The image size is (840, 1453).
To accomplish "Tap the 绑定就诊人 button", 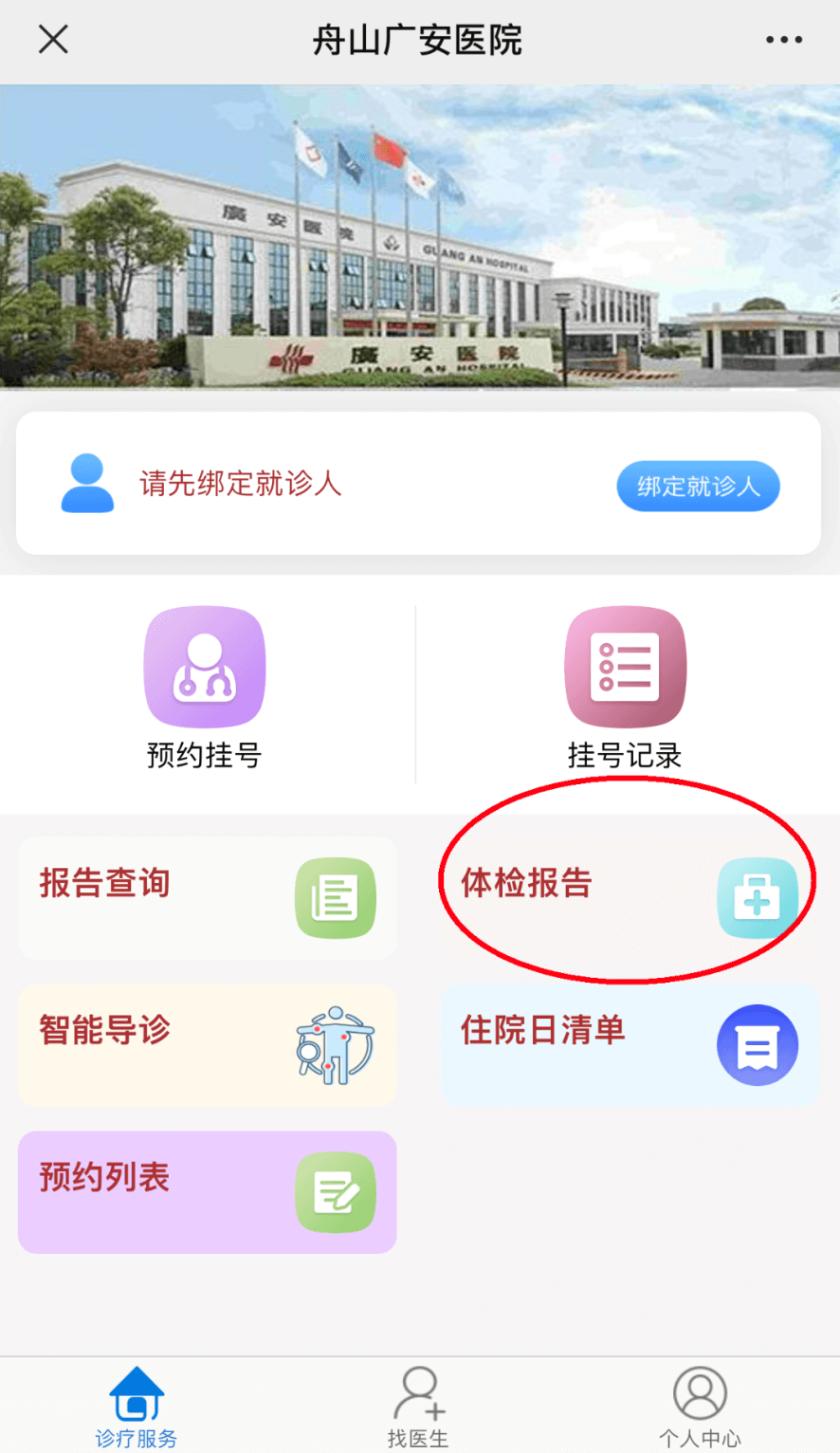I will click(698, 487).
